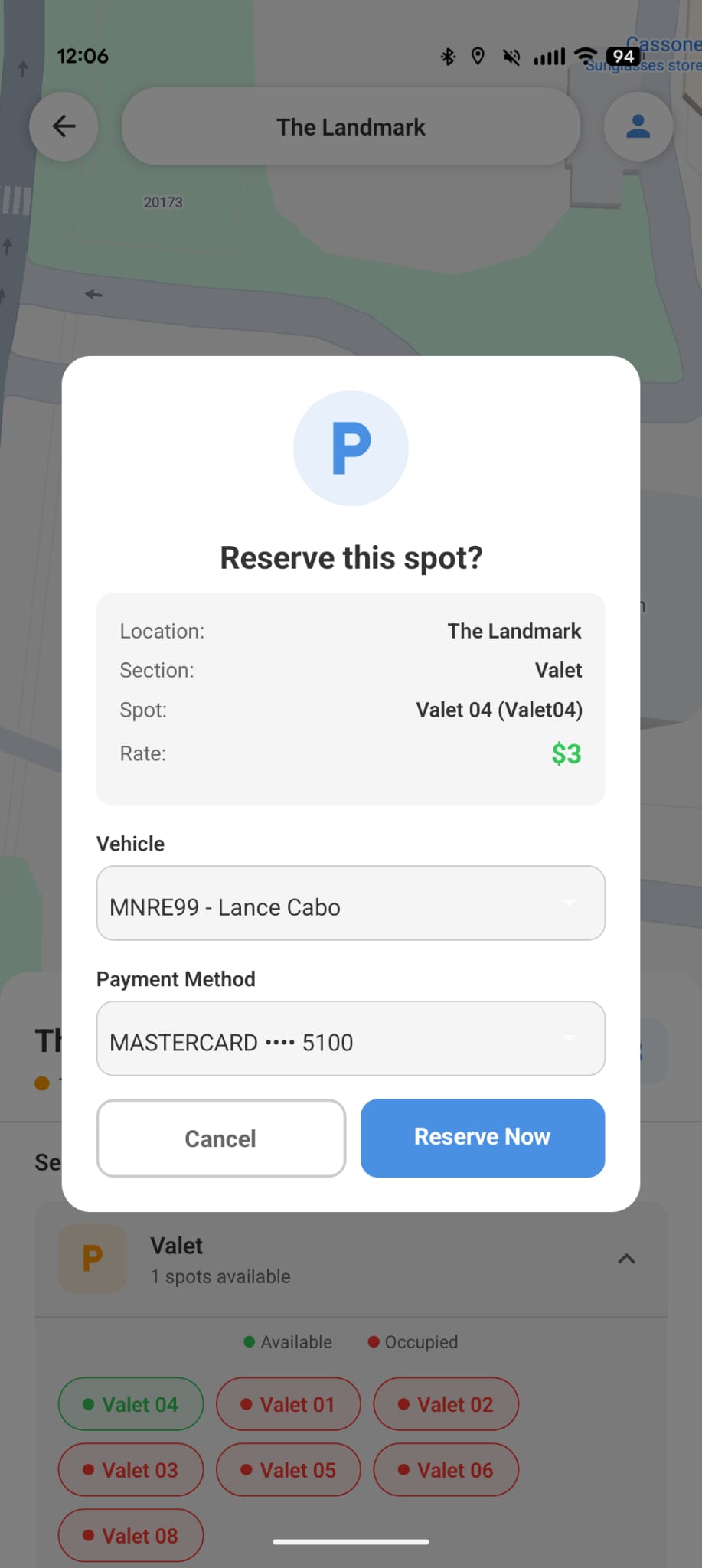The width and height of the screenshot is (702, 1568).
Task: Tap The Landmark search bar
Action: (x=351, y=126)
